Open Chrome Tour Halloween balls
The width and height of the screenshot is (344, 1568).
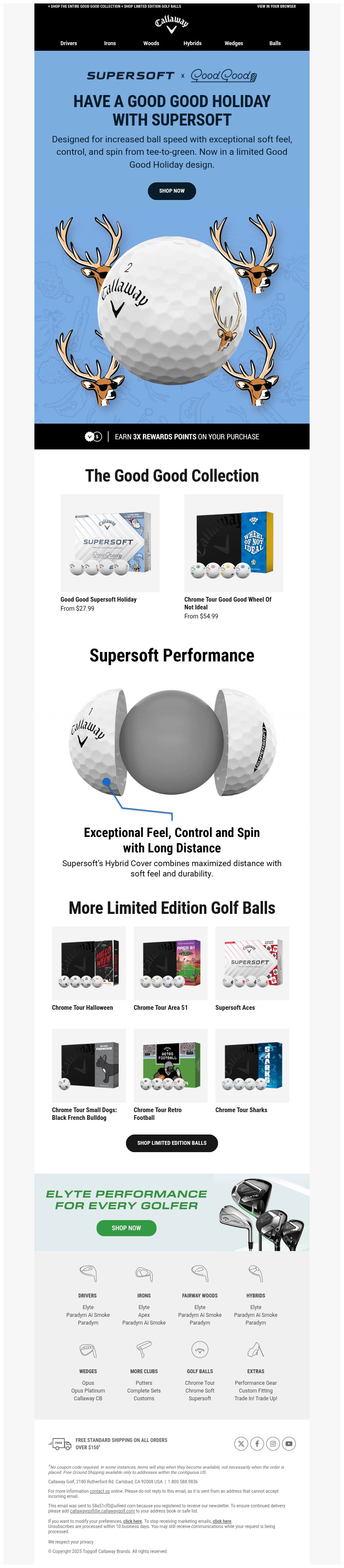click(89, 964)
